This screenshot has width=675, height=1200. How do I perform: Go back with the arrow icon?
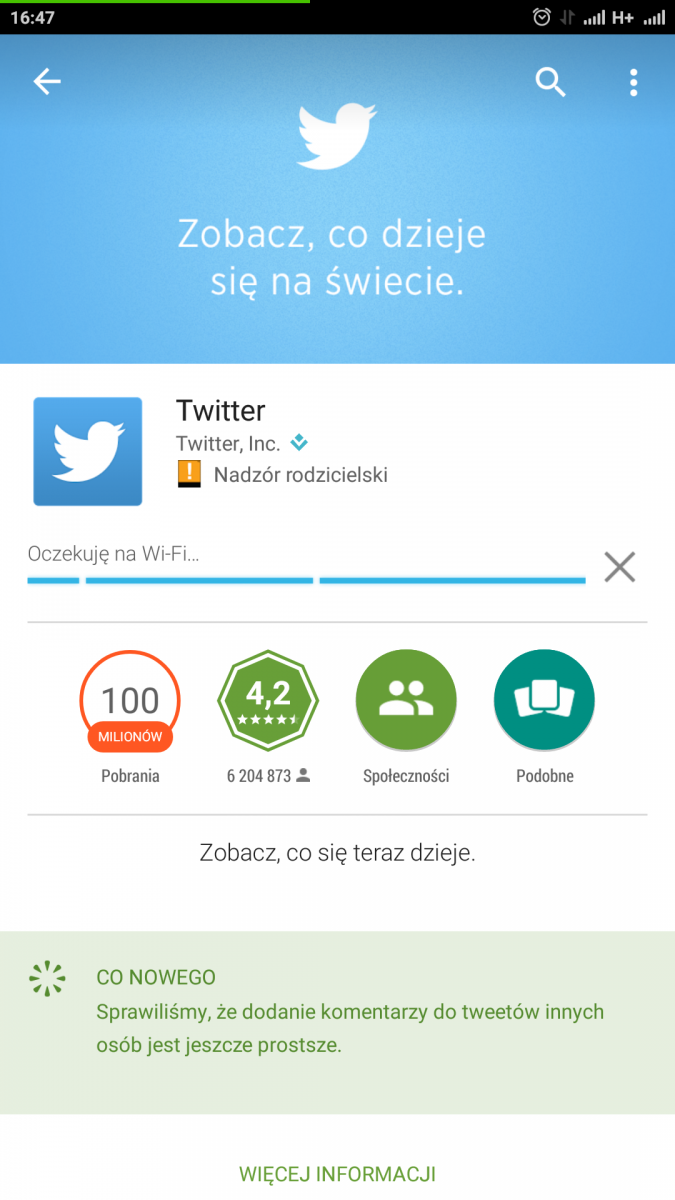pyautogui.click(x=47, y=82)
